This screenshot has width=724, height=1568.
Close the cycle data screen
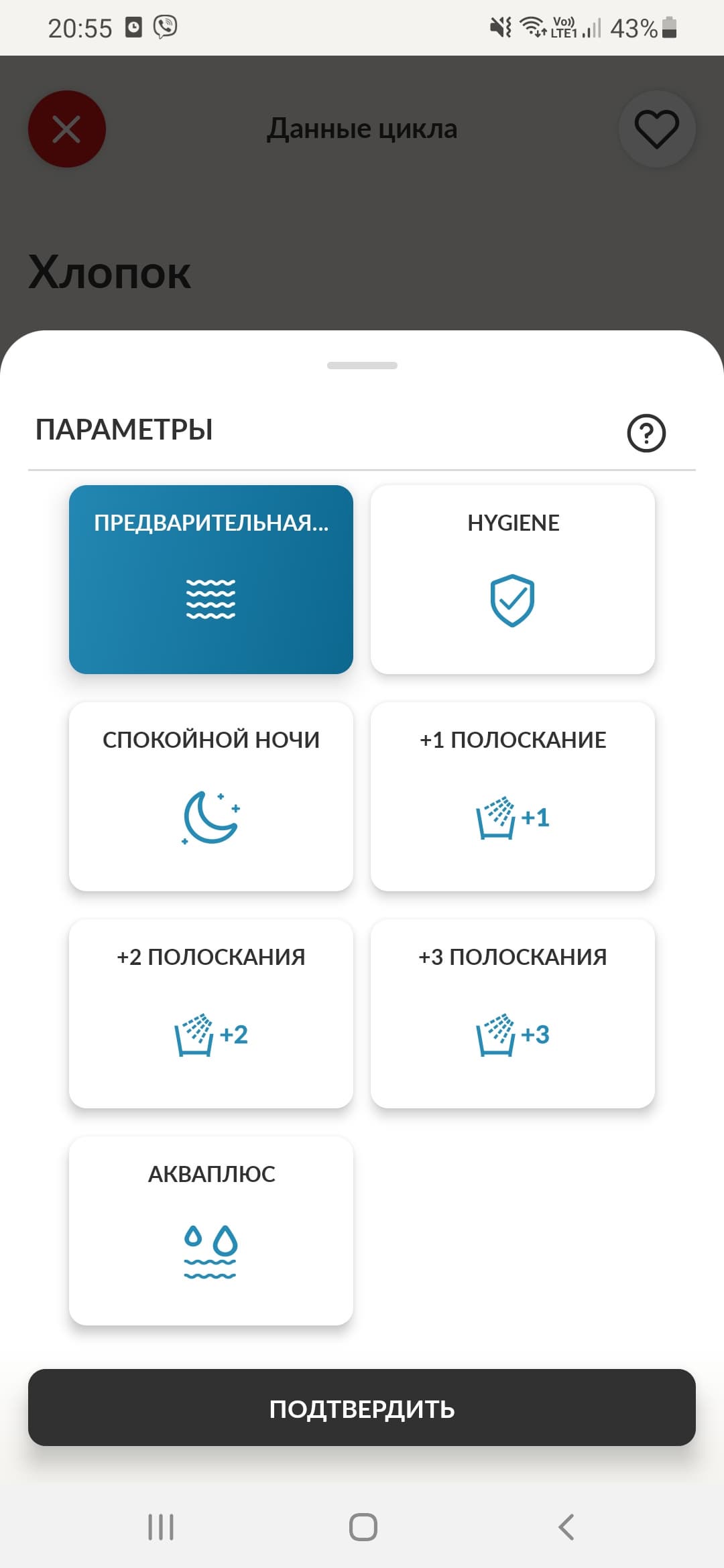click(x=66, y=129)
